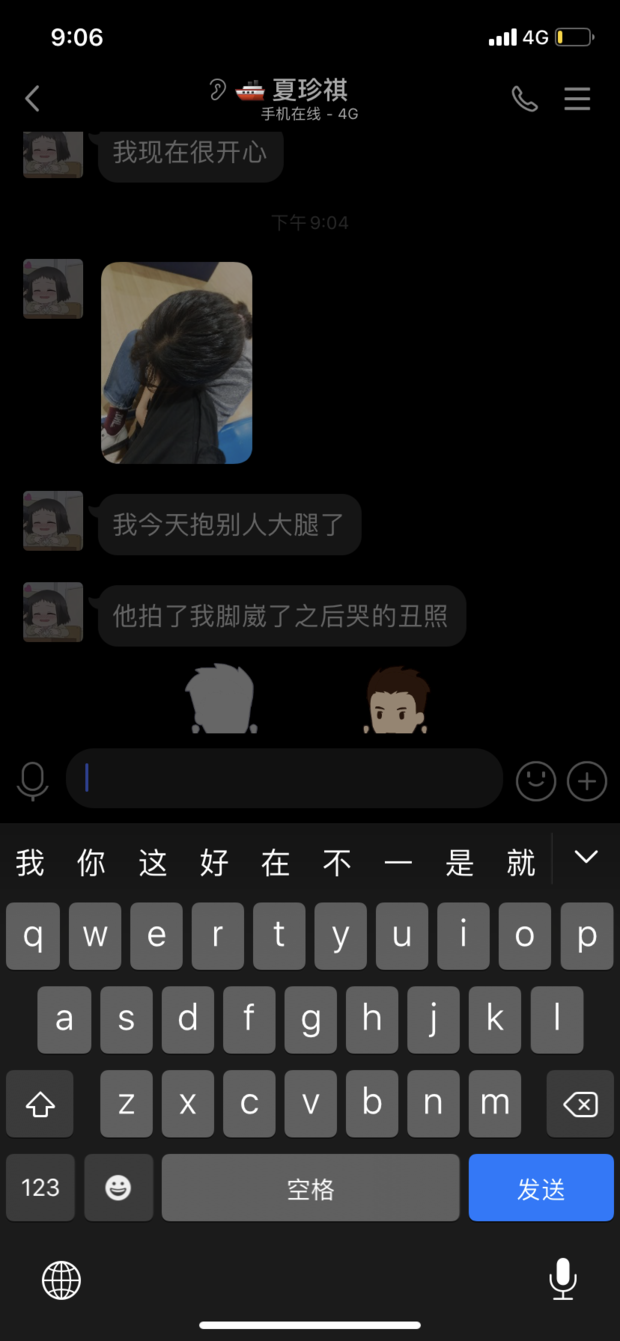The image size is (620, 1341).
Task: Start keyboard dictation microphone
Action: 563,1279
